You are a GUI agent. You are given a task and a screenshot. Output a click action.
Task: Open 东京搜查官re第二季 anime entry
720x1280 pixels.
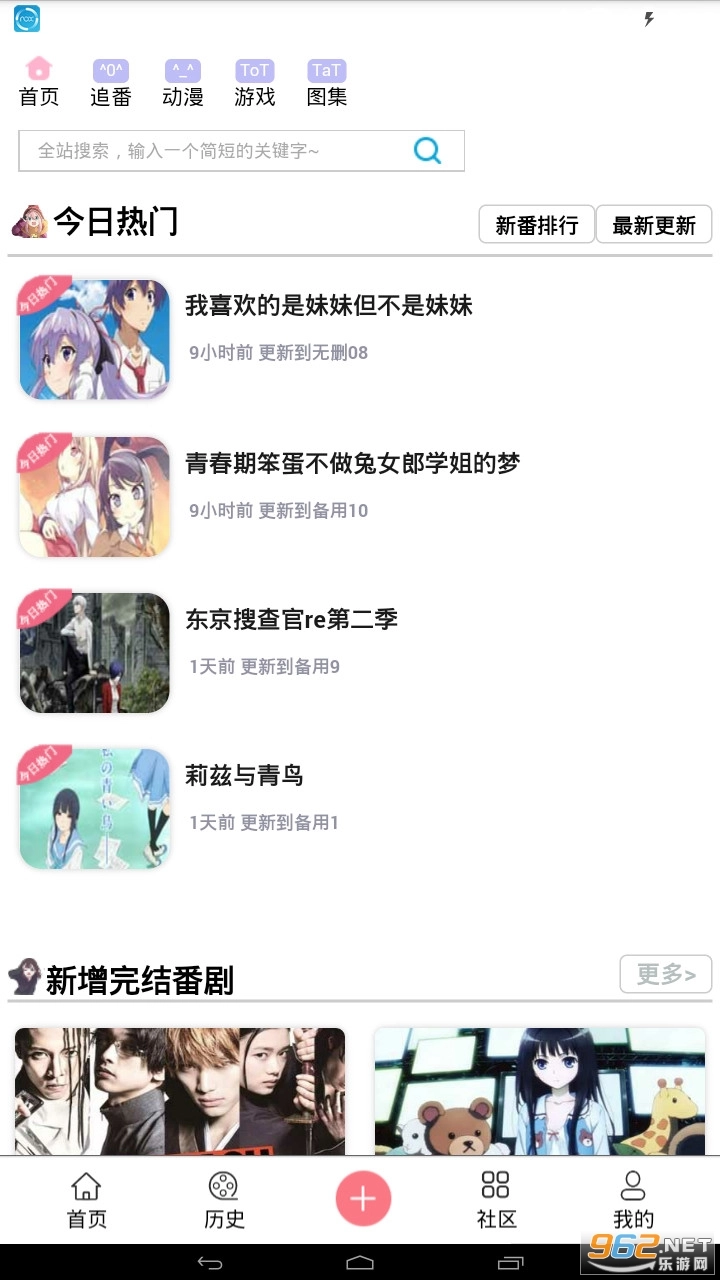pyautogui.click(x=292, y=620)
